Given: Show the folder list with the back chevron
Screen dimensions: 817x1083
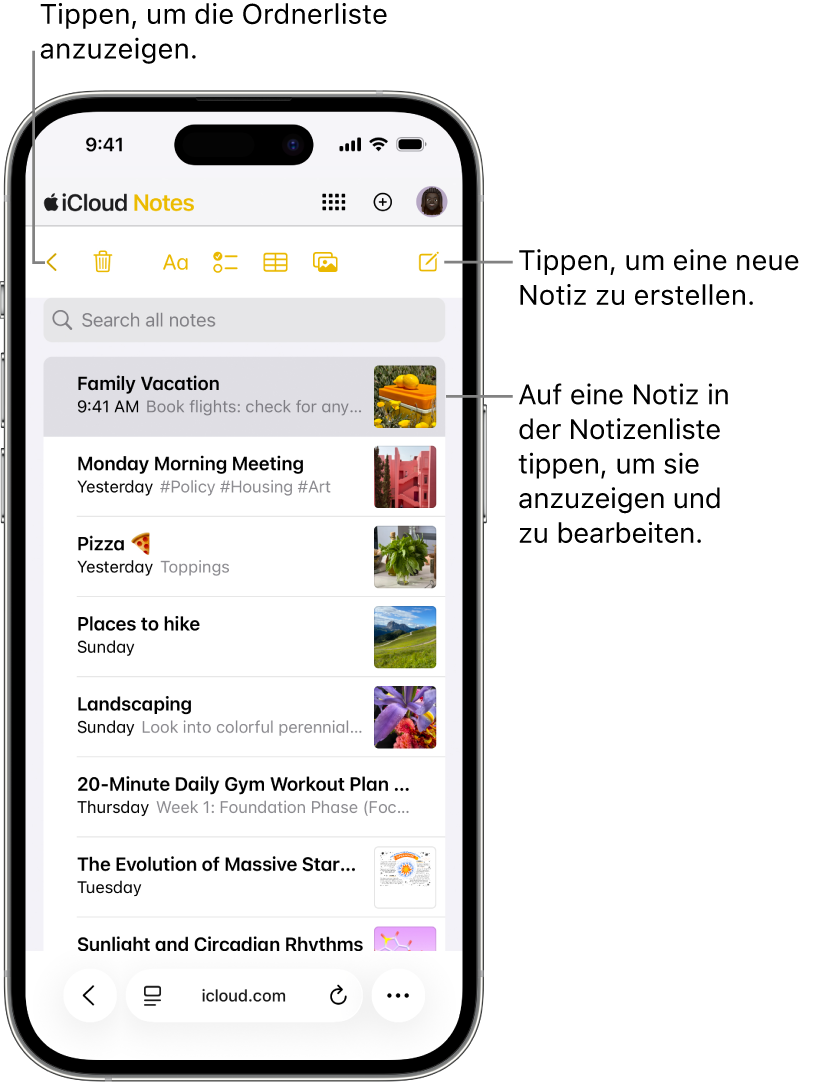Looking at the screenshot, I should 52,261.
